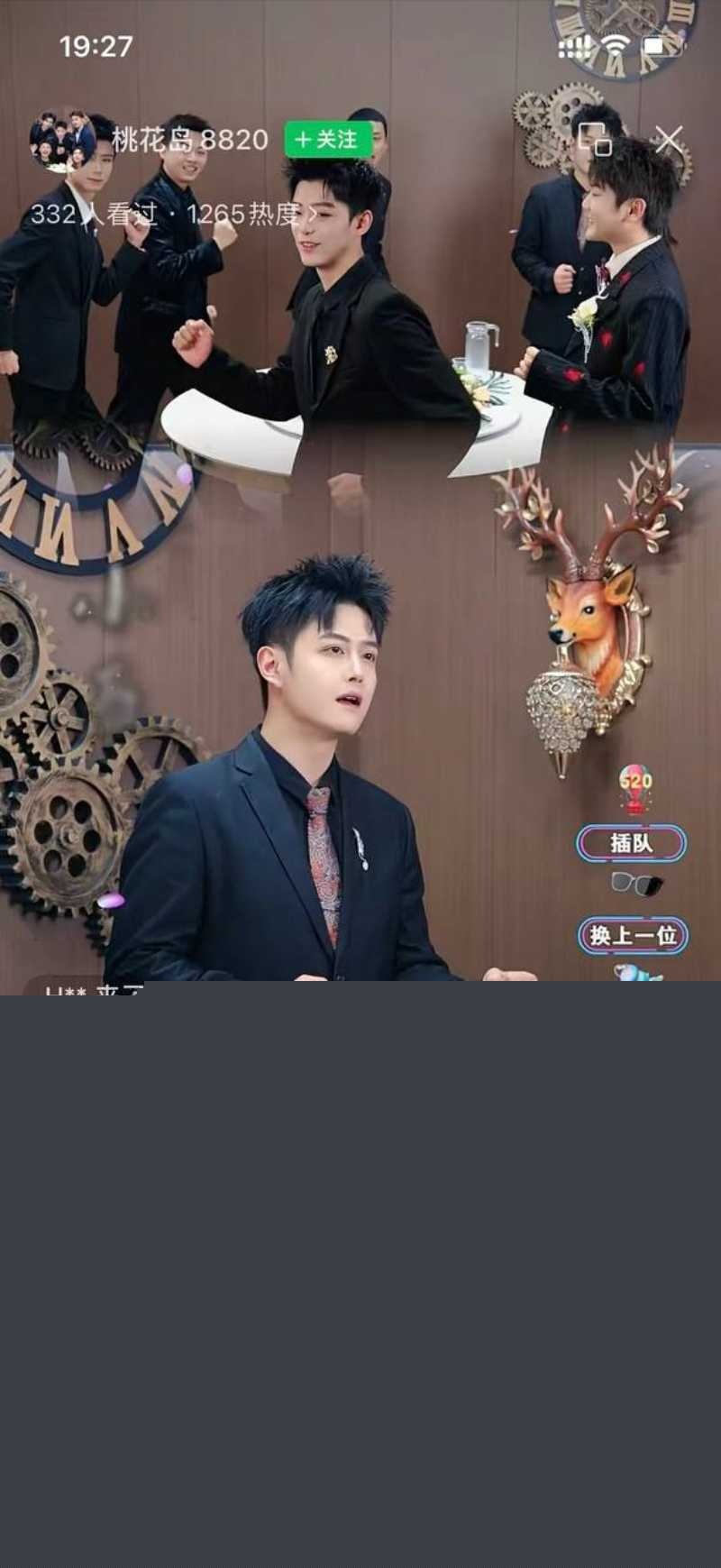
Task: Tap 换上一位 to switch person
Action: 633,935
